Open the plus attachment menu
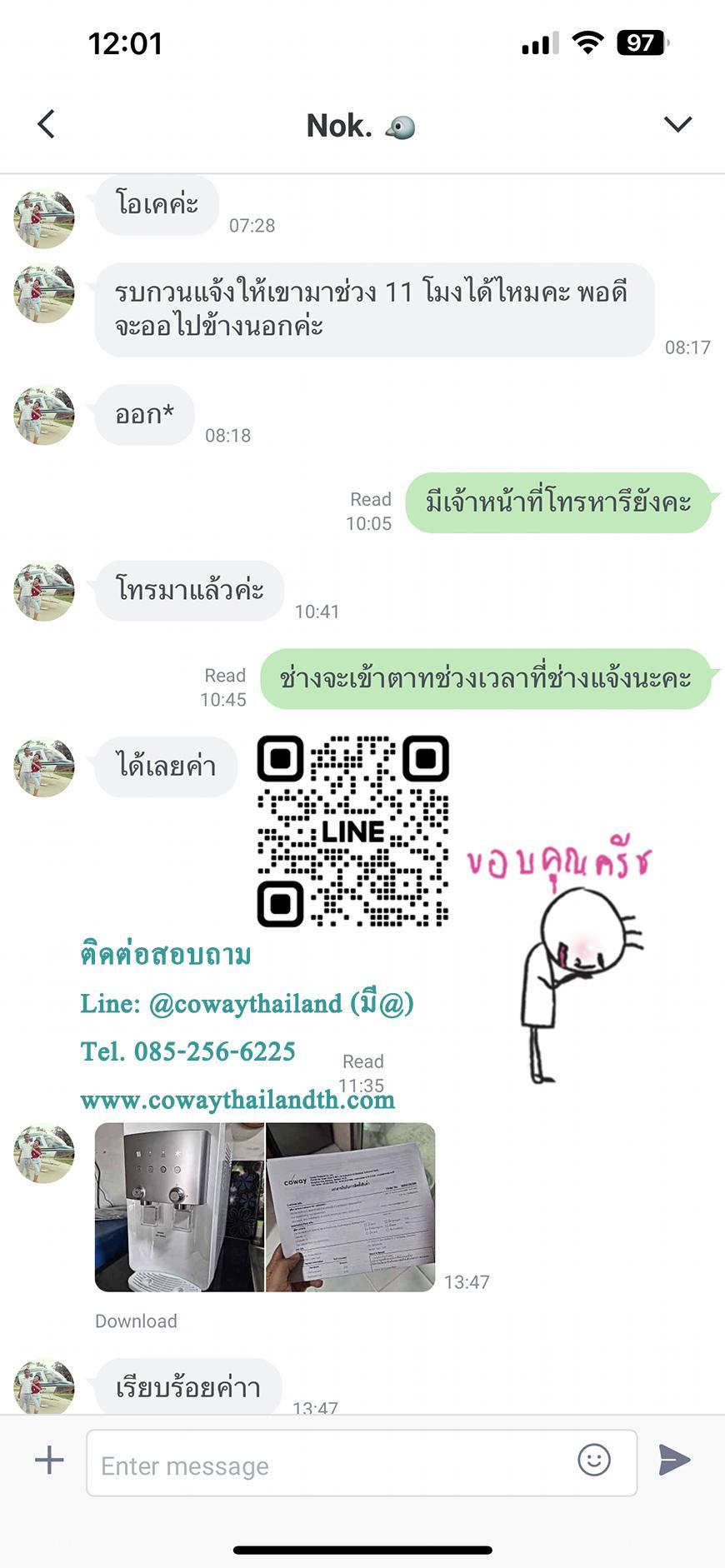Viewport: 725px width, 1568px height. click(x=49, y=1460)
